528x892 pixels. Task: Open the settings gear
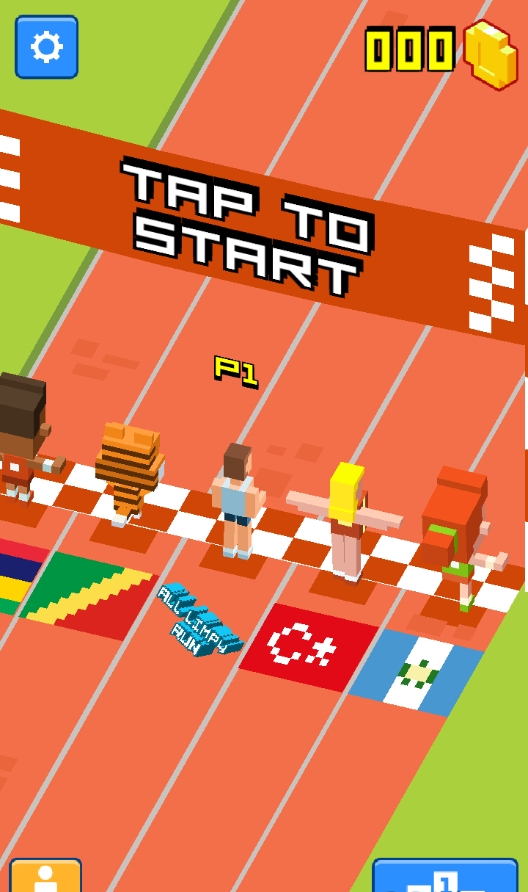47,47
